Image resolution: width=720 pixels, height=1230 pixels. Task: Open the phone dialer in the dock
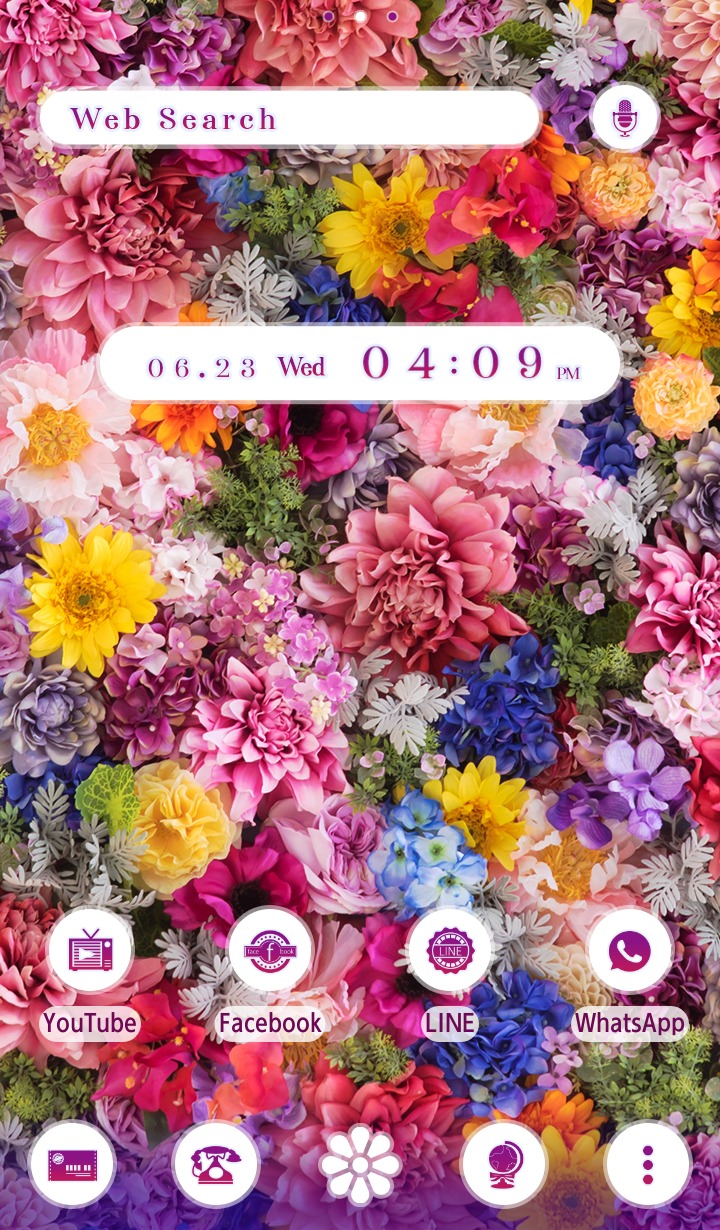[x=216, y=1164]
